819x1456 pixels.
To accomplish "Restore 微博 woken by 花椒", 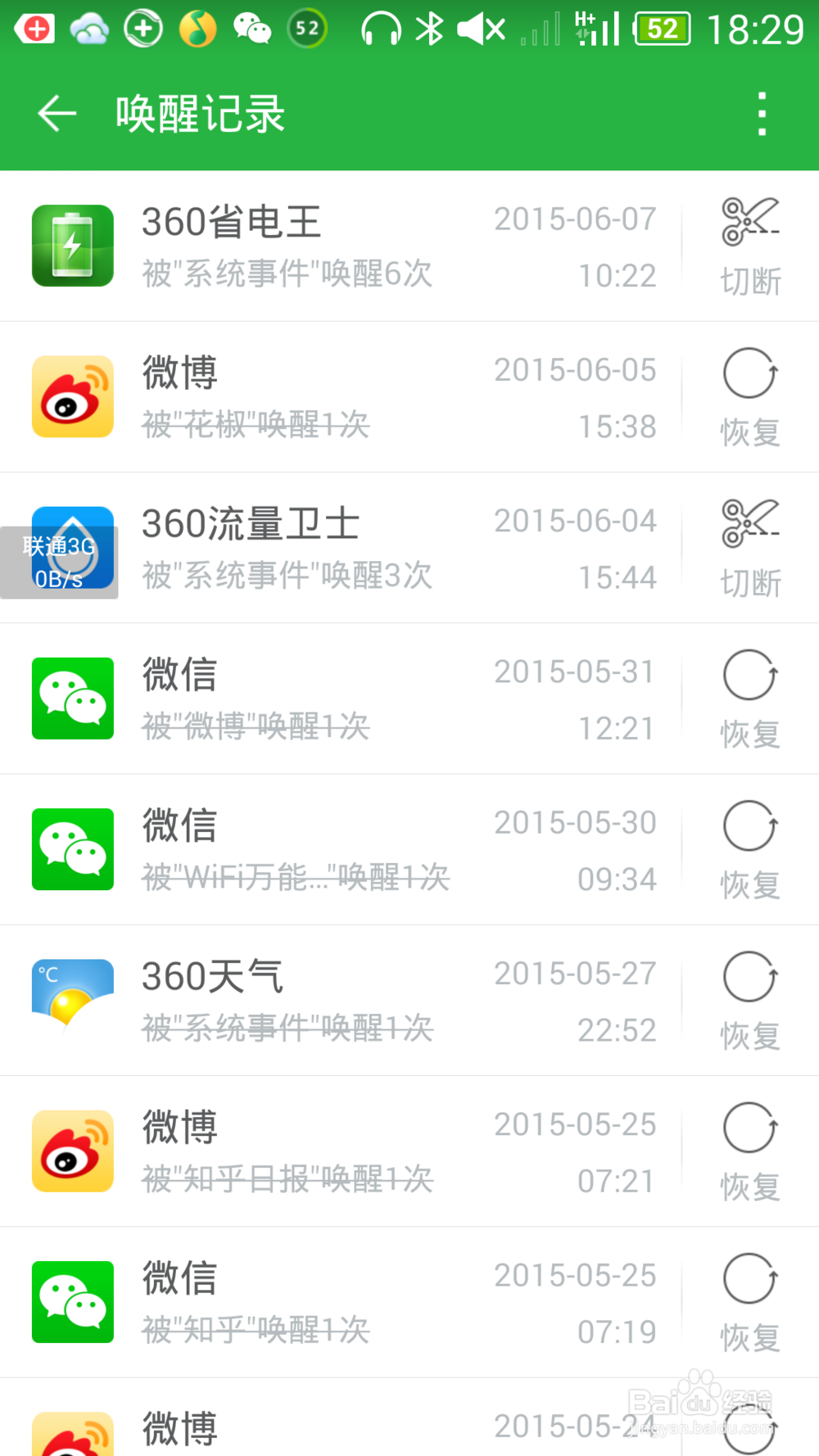I will (x=750, y=397).
